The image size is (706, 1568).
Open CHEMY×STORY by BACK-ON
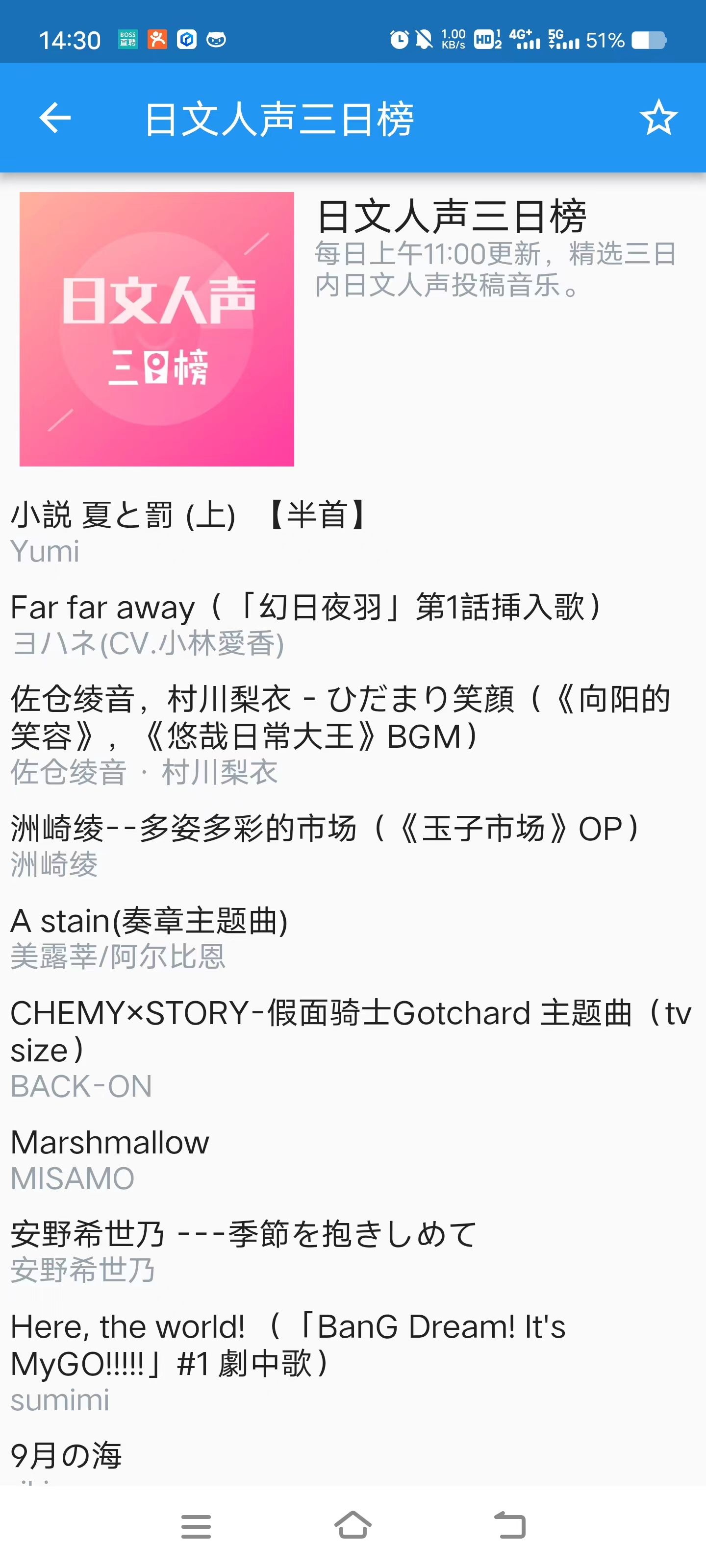(x=350, y=1047)
